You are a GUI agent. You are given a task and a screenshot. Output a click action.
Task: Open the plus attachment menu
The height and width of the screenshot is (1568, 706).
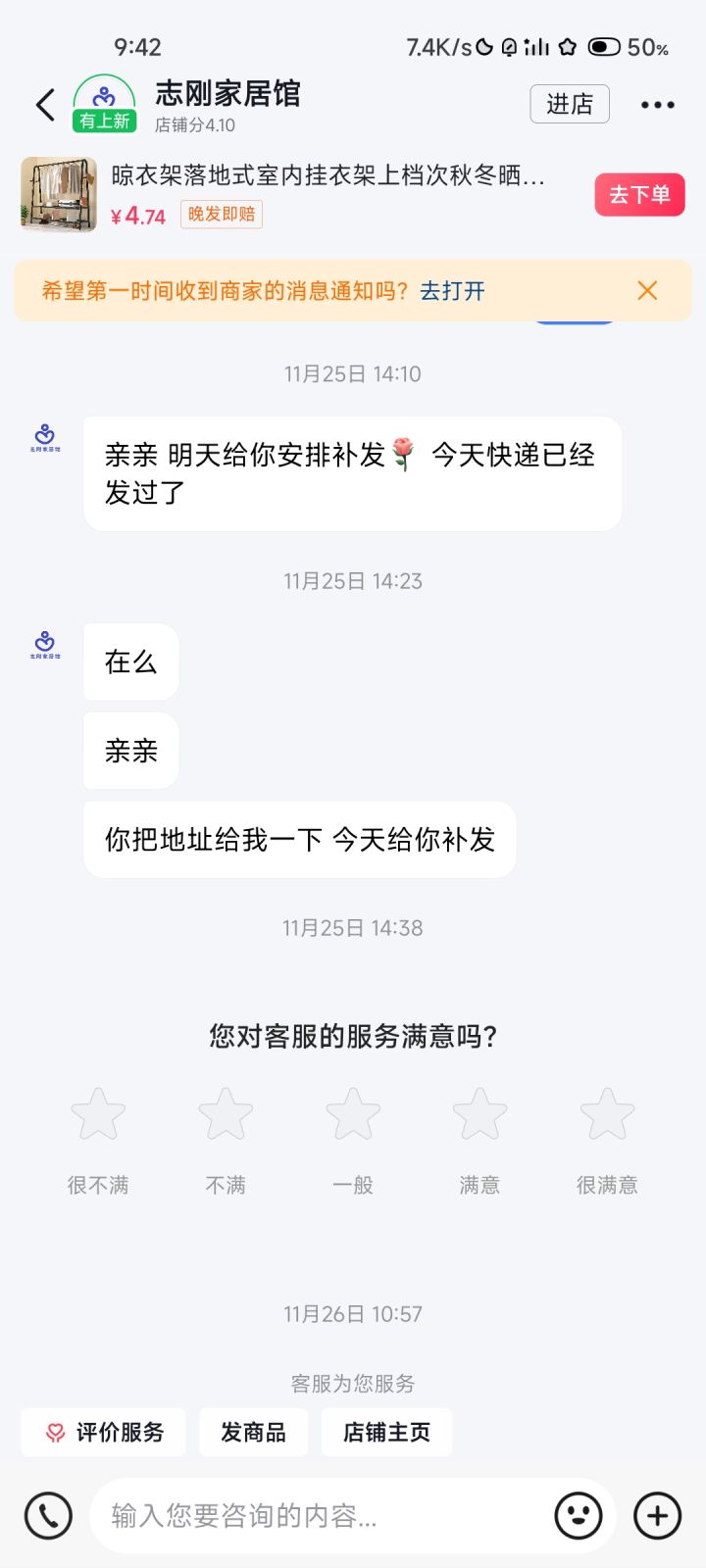tap(657, 1515)
